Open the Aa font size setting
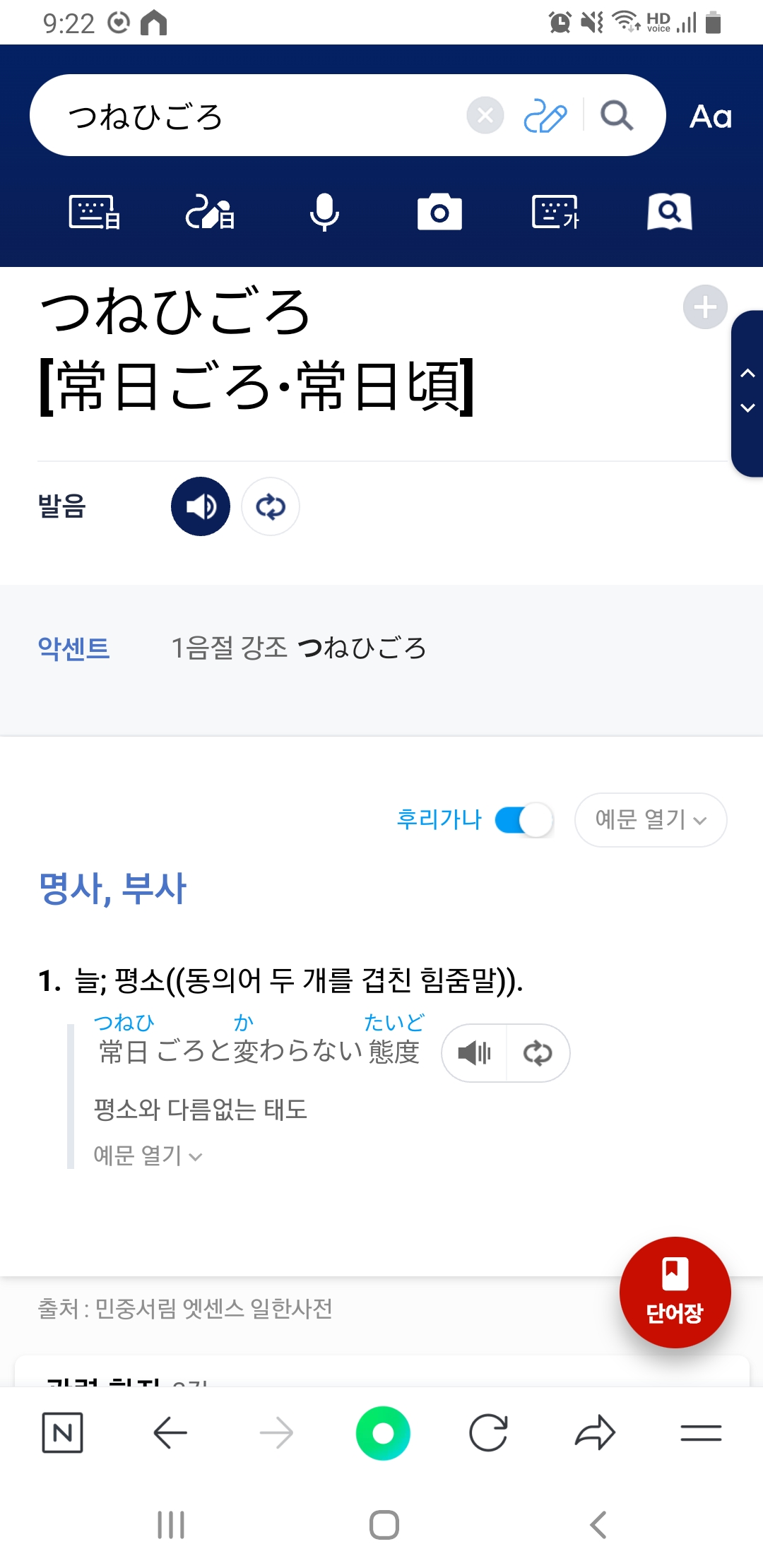Viewport: 763px width, 1568px height. tap(710, 117)
